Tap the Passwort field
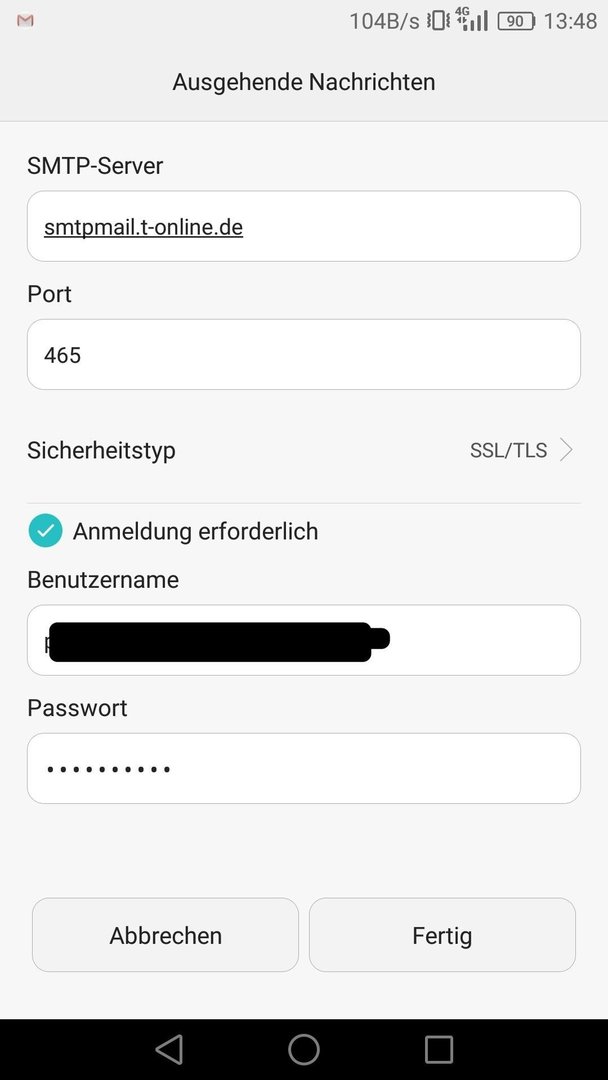This screenshot has height=1080, width=608. (304, 768)
